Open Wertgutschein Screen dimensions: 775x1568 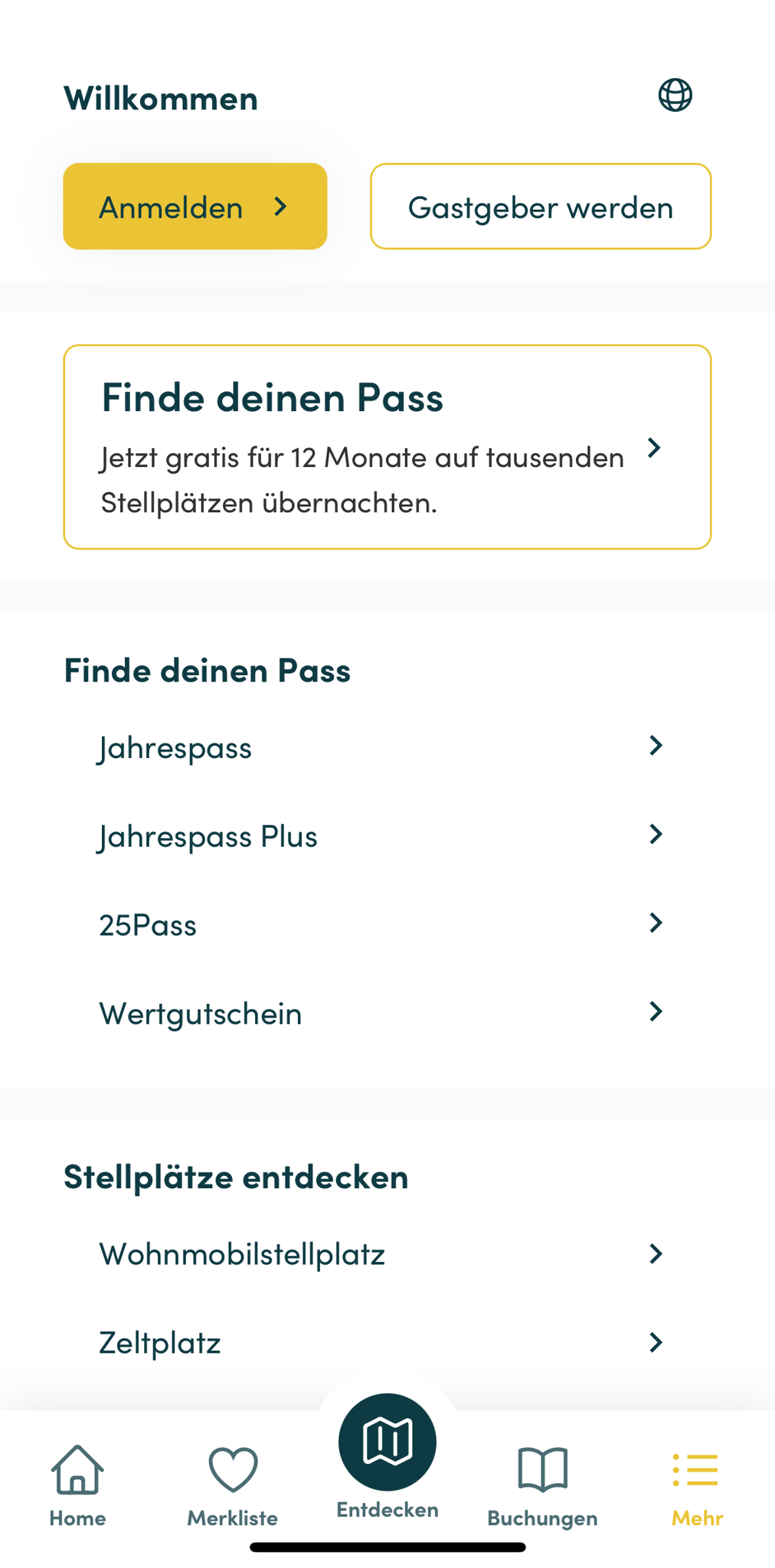click(387, 1013)
